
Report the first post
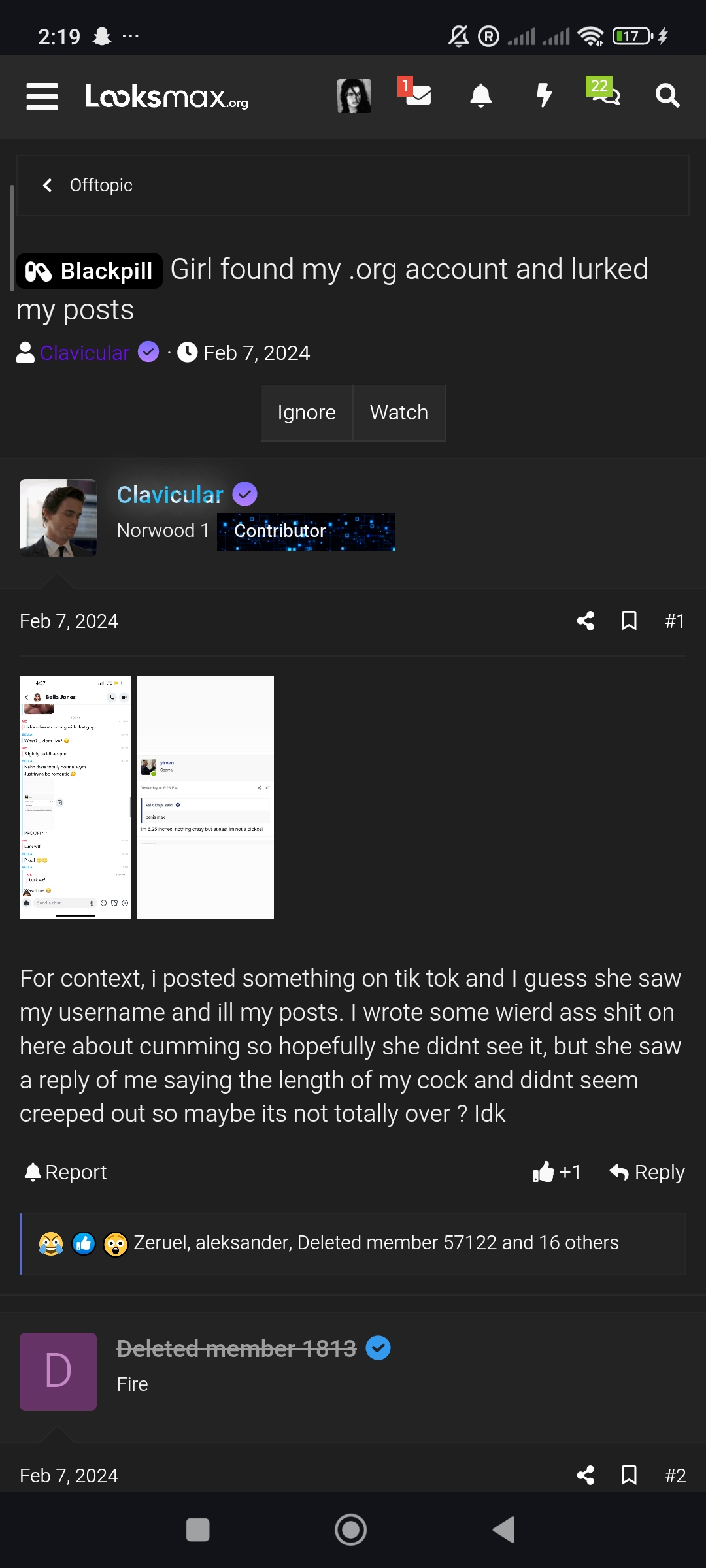click(64, 1171)
